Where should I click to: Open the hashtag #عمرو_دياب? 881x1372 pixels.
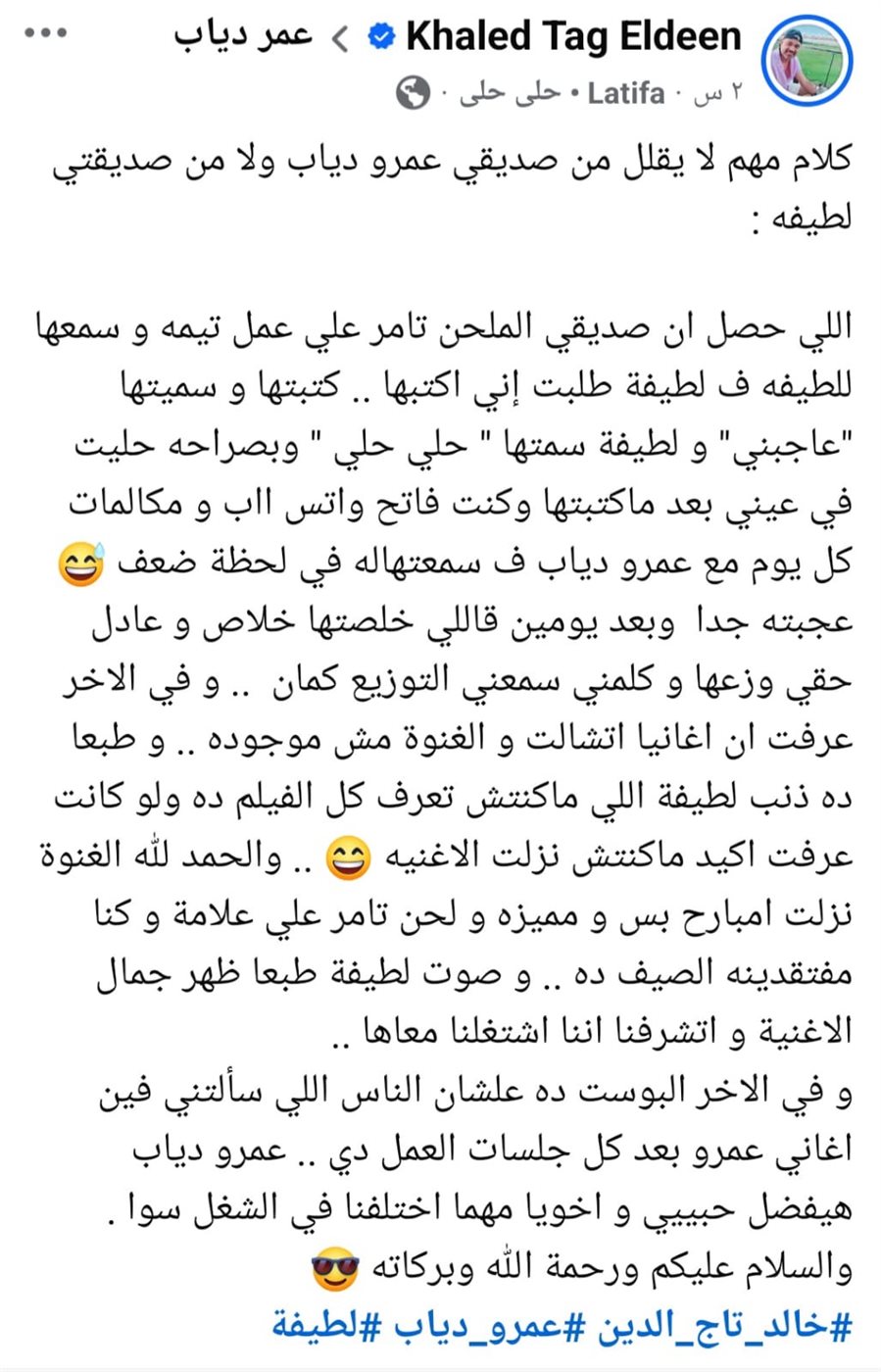point(489,1327)
